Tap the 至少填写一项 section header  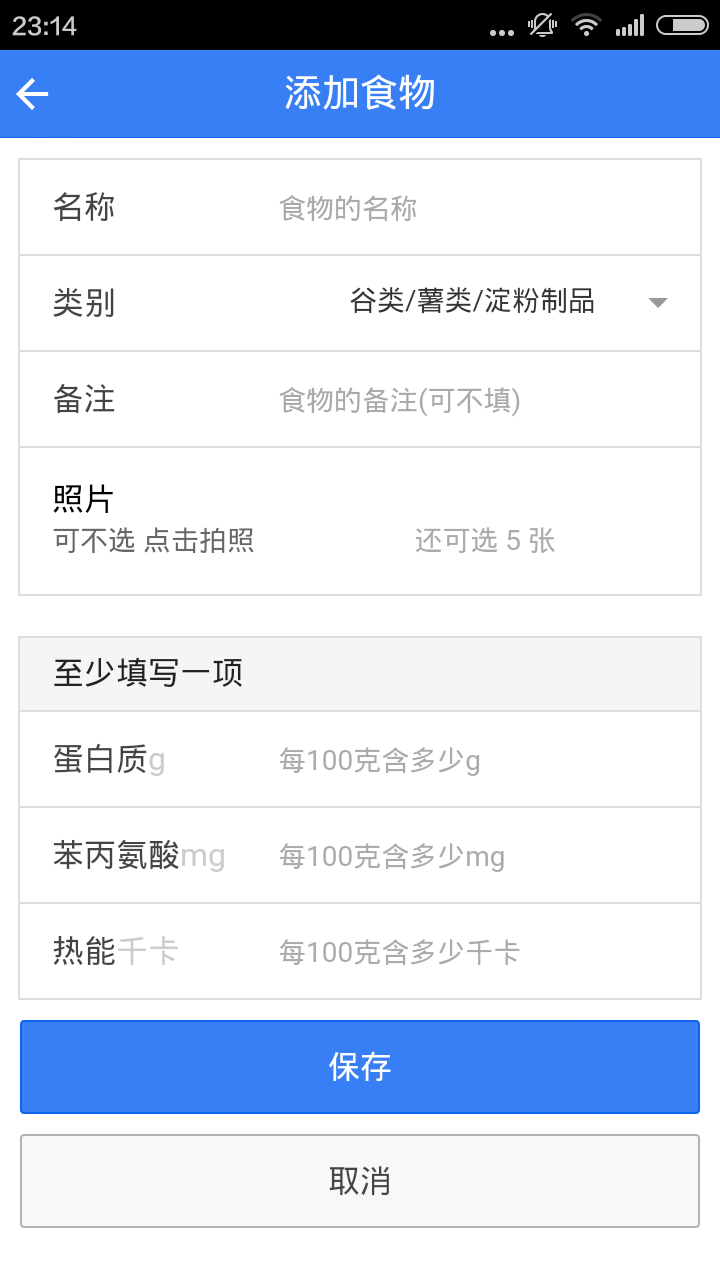click(360, 672)
